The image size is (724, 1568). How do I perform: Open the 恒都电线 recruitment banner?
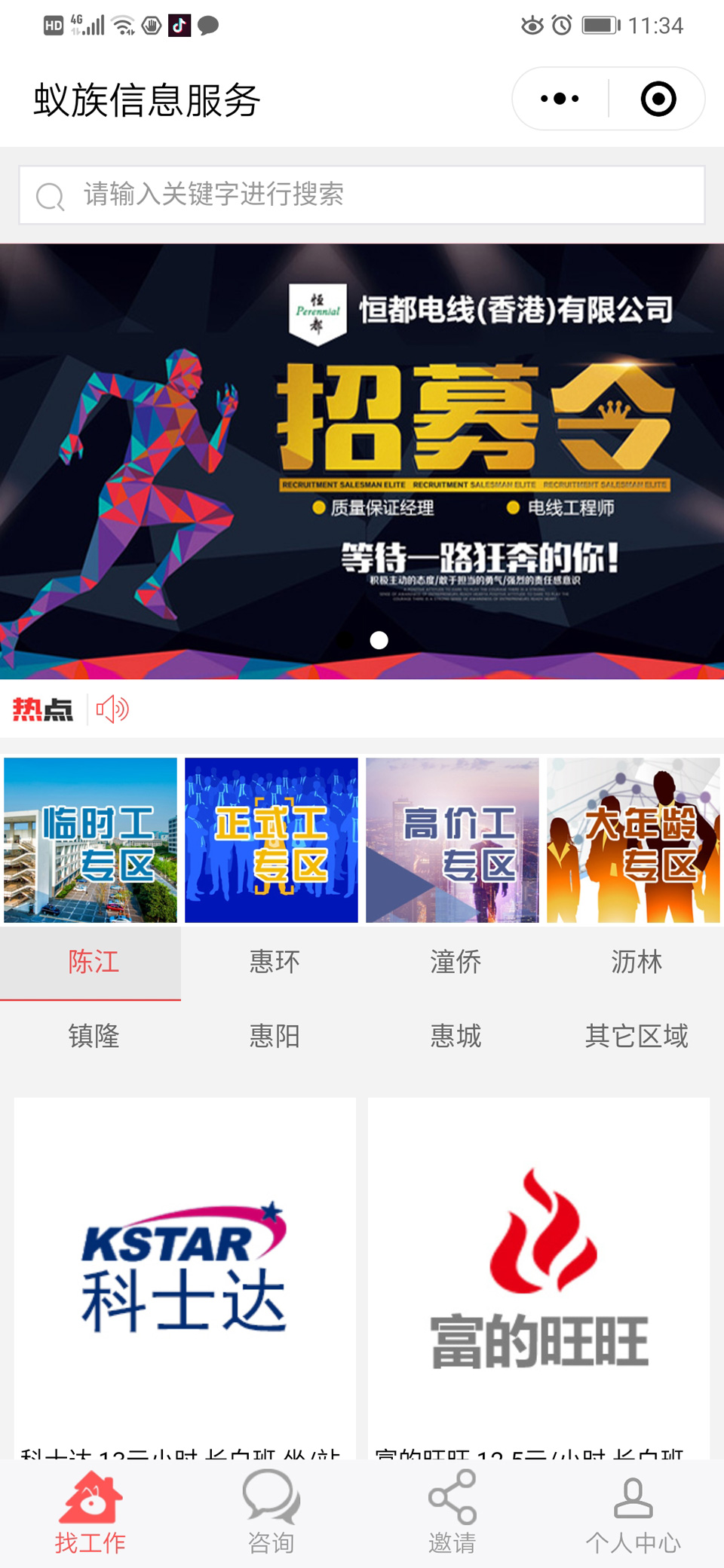(362, 460)
